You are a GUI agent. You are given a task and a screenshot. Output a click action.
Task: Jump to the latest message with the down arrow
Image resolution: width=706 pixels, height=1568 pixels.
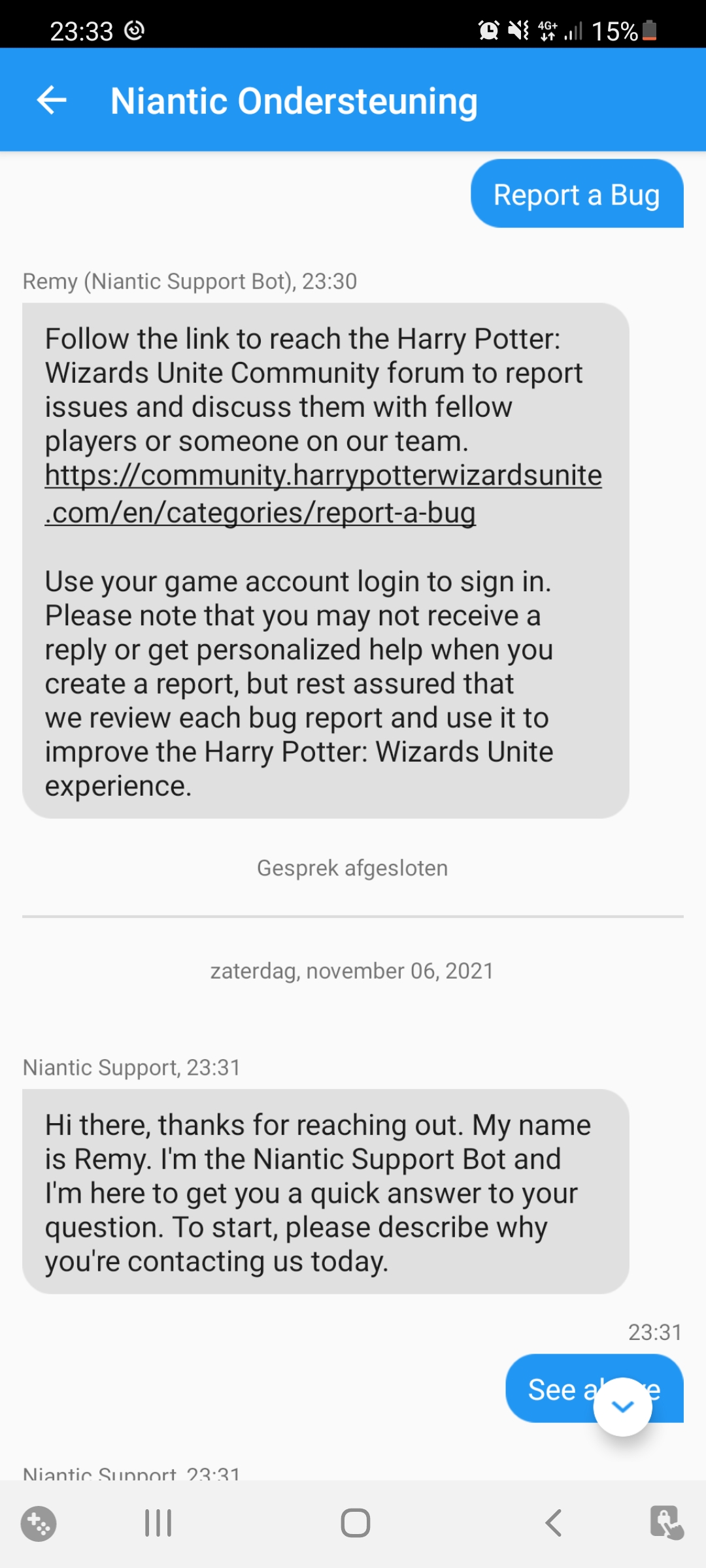[622, 1407]
